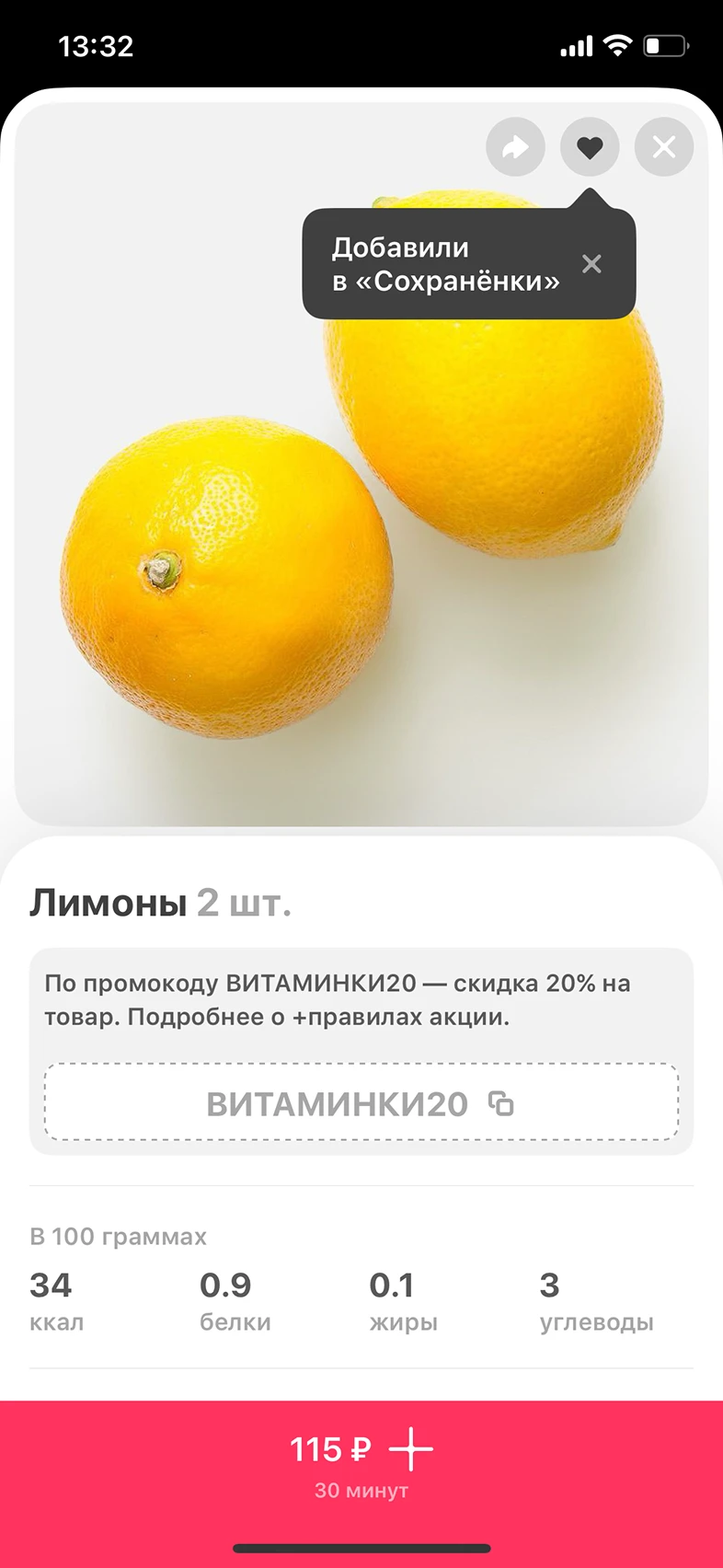Share the lemons product
Viewport: 723px width, 1568px height.
pyautogui.click(x=515, y=147)
